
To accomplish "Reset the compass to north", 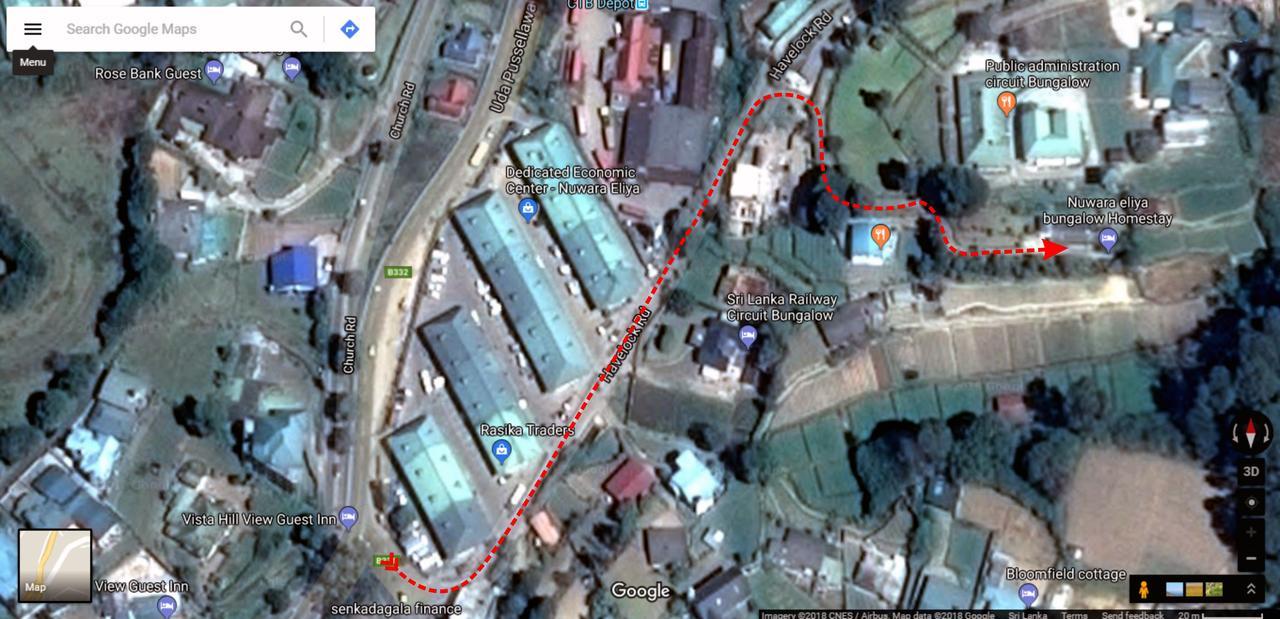I will pyautogui.click(x=1251, y=433).
